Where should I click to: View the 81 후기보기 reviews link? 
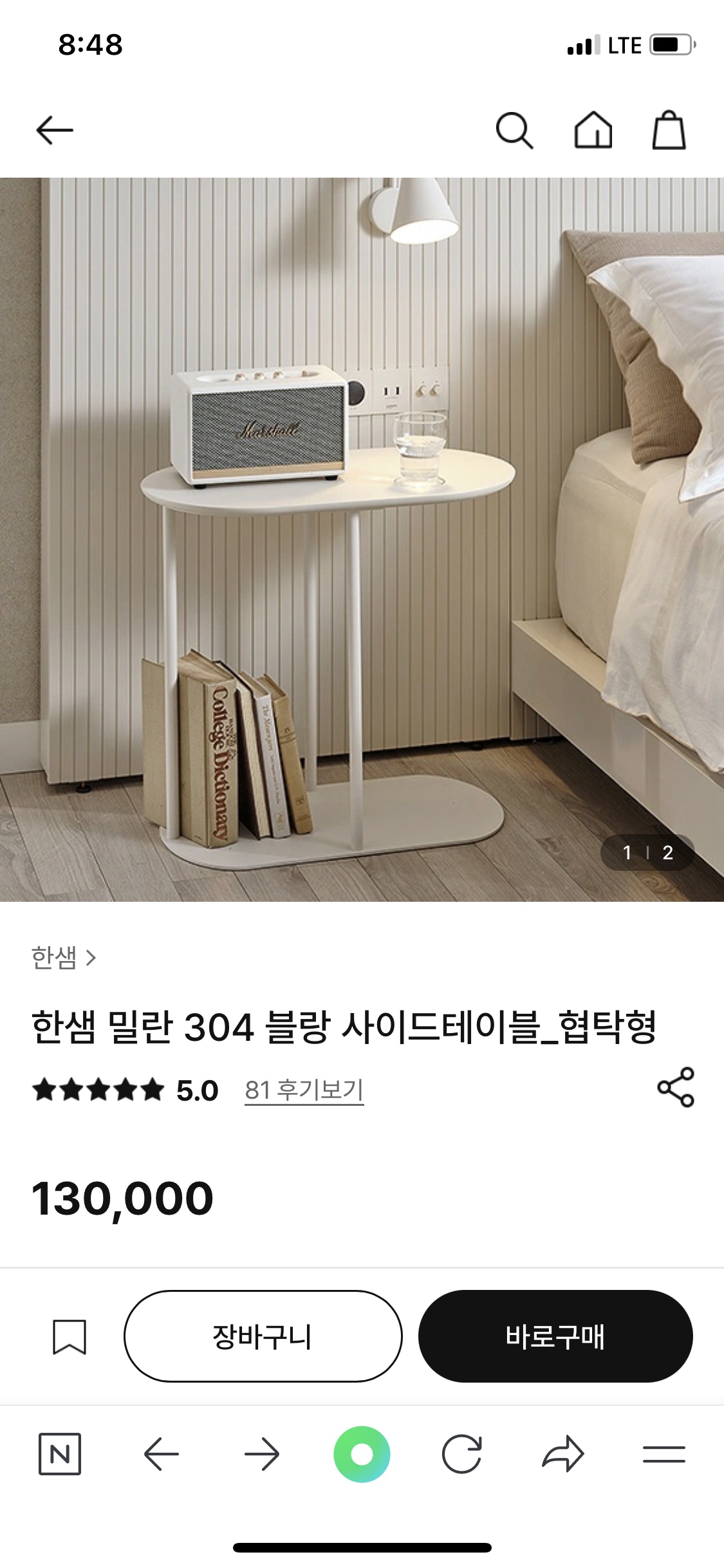304,1090
